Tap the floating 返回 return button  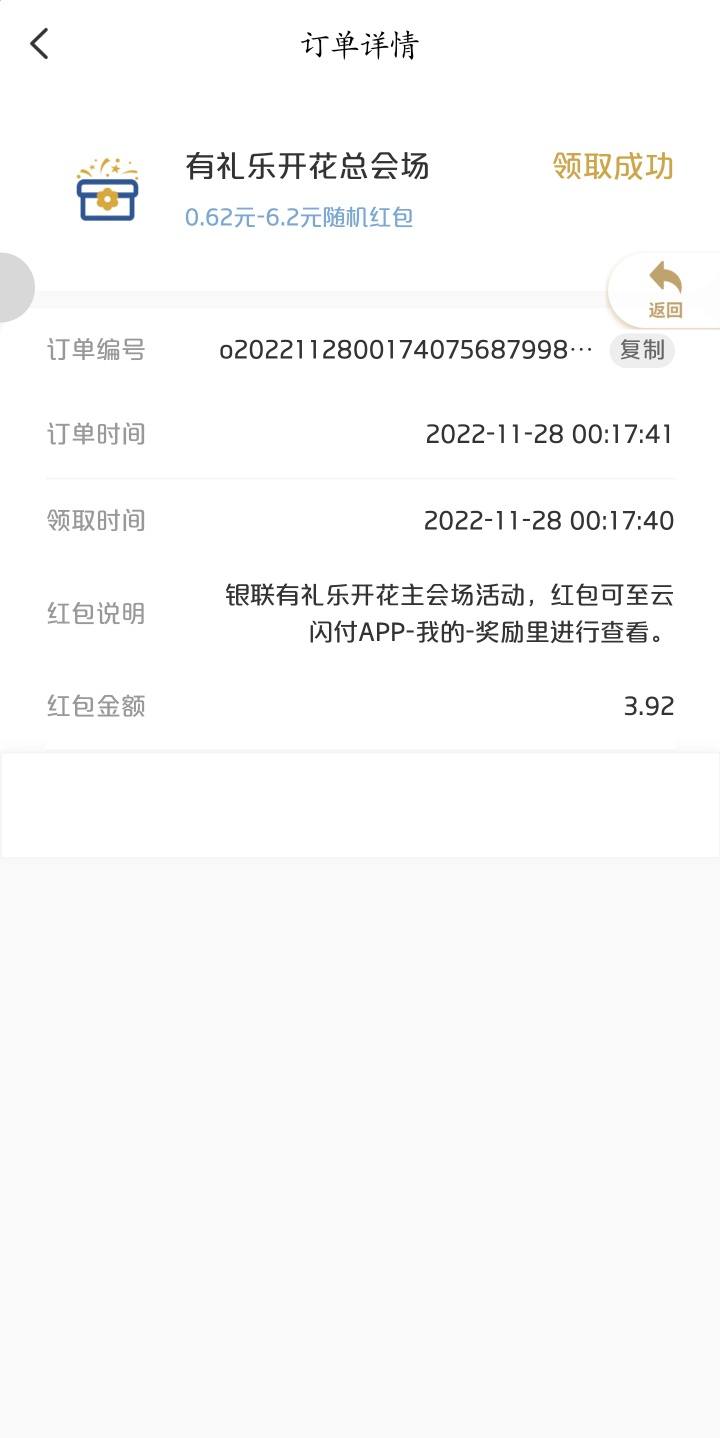click(x=664, y=290)
